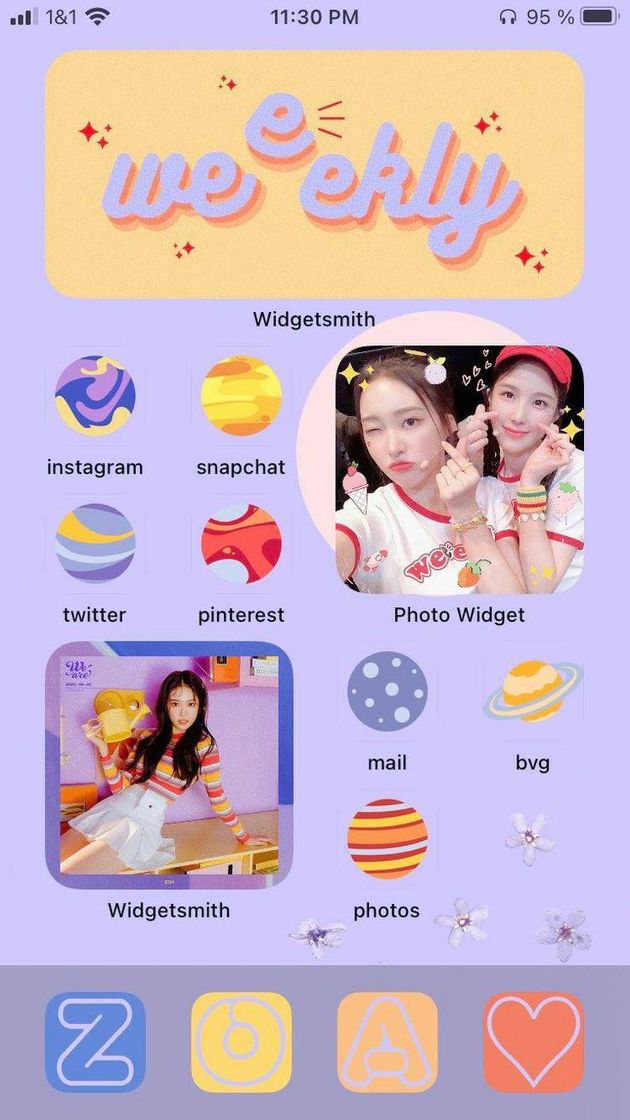Tap the heart app in the dock
This screenshot has height=1120, width=630.
[533, 1042]
